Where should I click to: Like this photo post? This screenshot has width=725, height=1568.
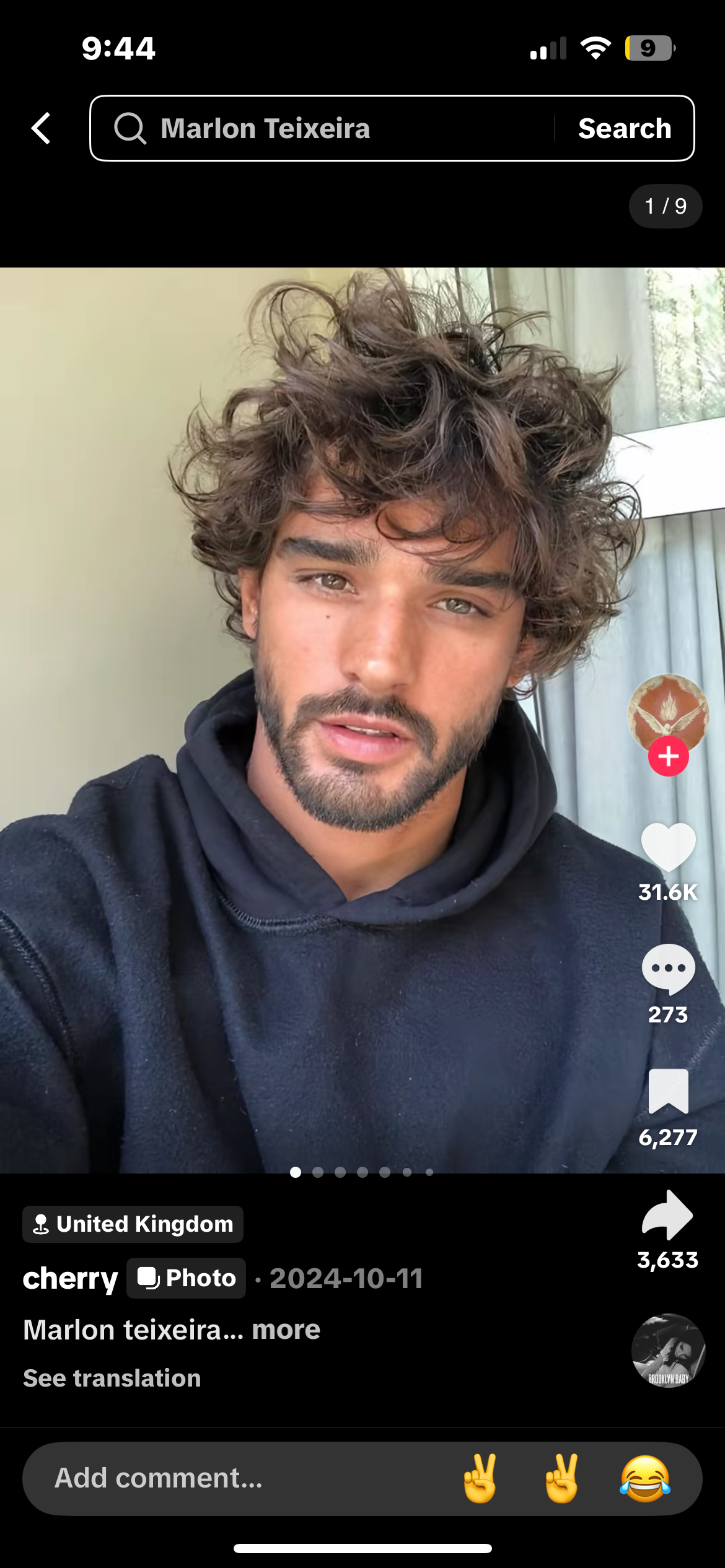(x=668, y=847)
